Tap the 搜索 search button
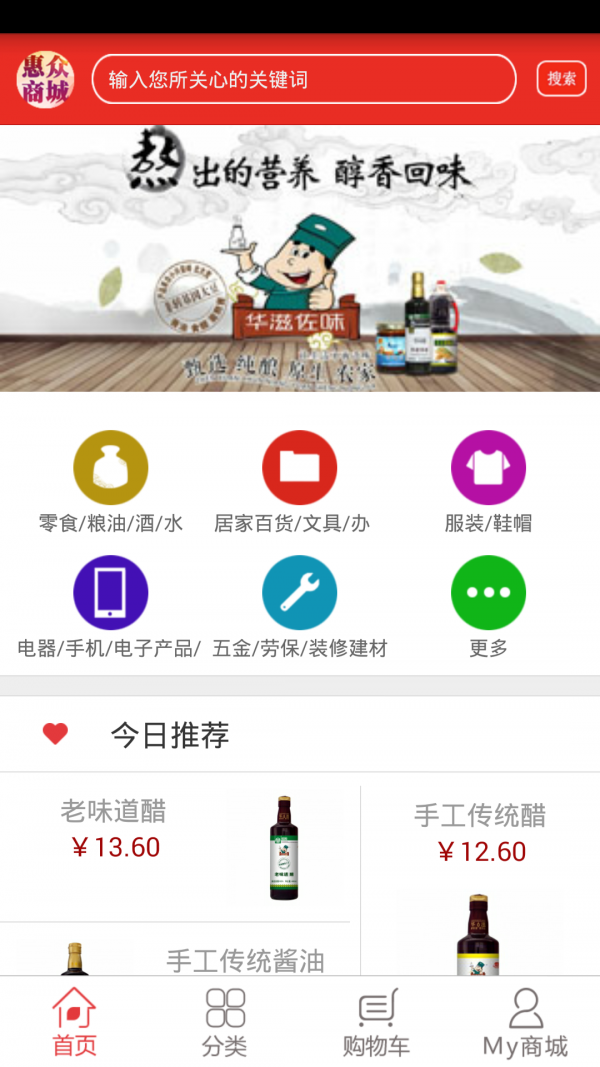The width and height of the screenshot is (600, 1067). coord(561,79)
